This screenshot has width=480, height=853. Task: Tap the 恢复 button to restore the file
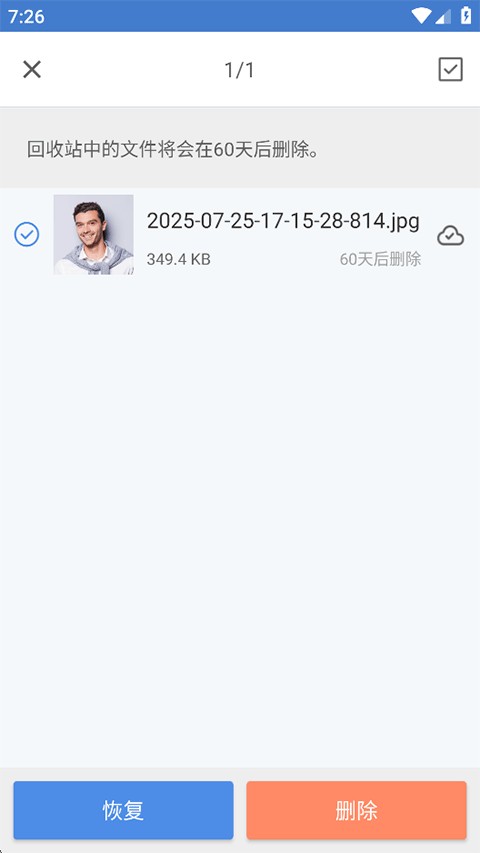coord(124,810)
